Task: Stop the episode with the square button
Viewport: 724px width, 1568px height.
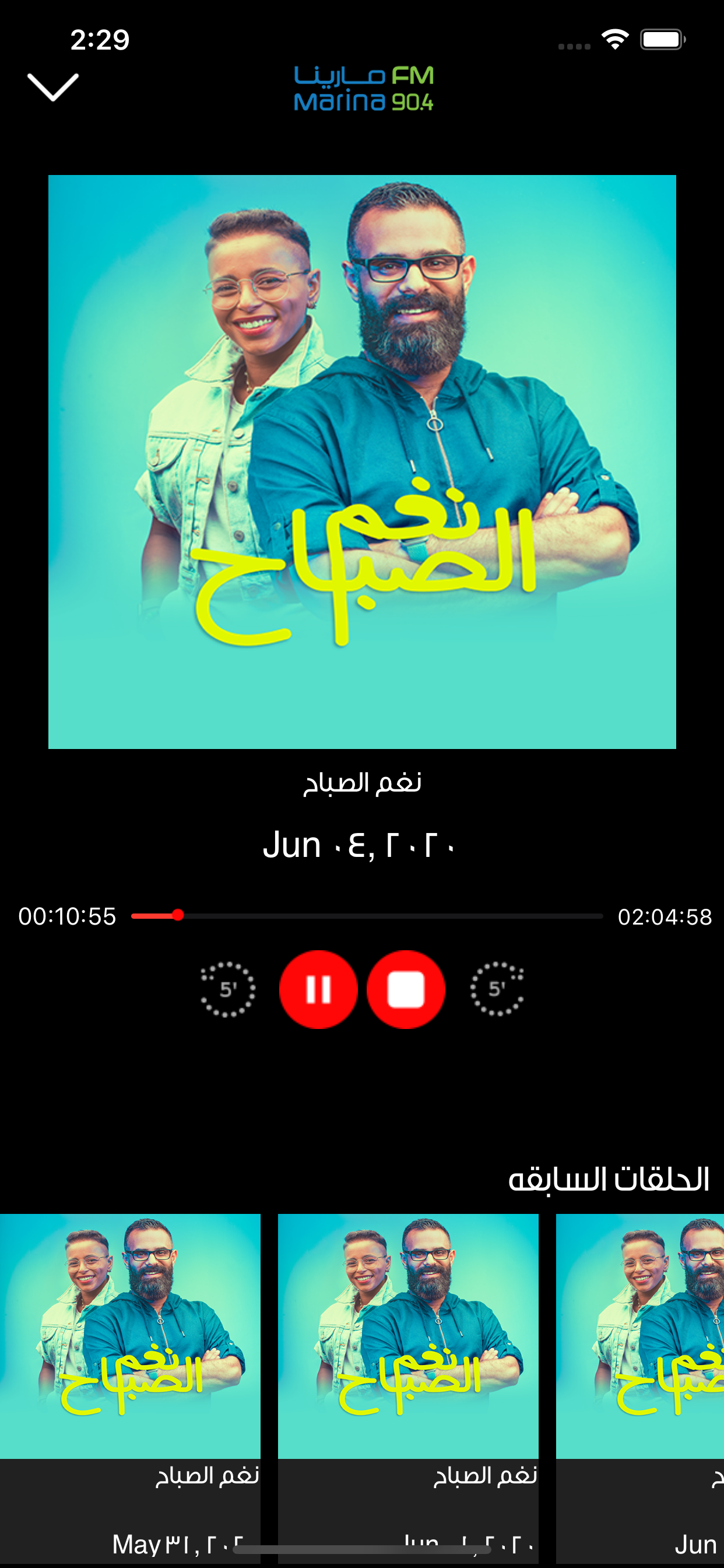Action: click(x=406, y=989)
